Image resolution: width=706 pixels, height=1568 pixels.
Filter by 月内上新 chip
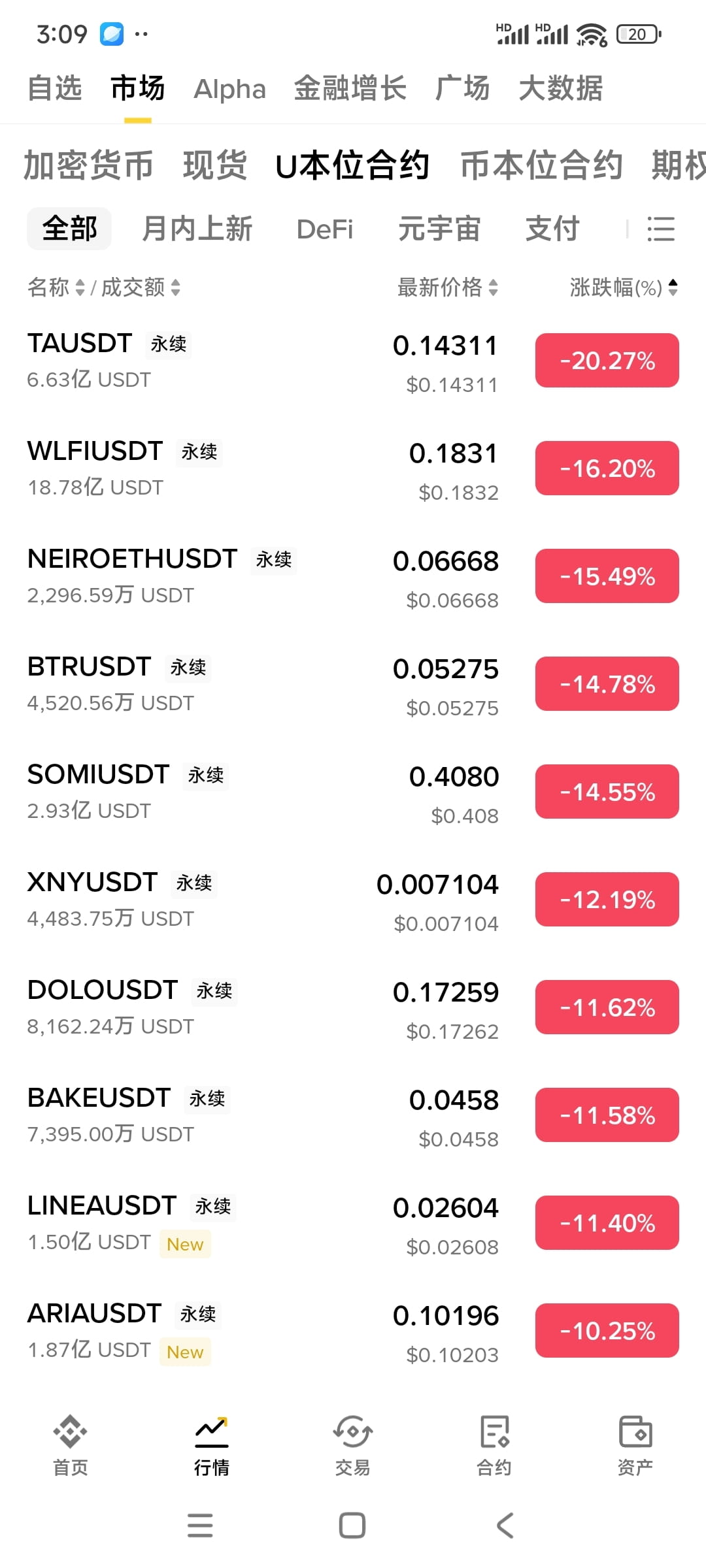click(197, 229)
